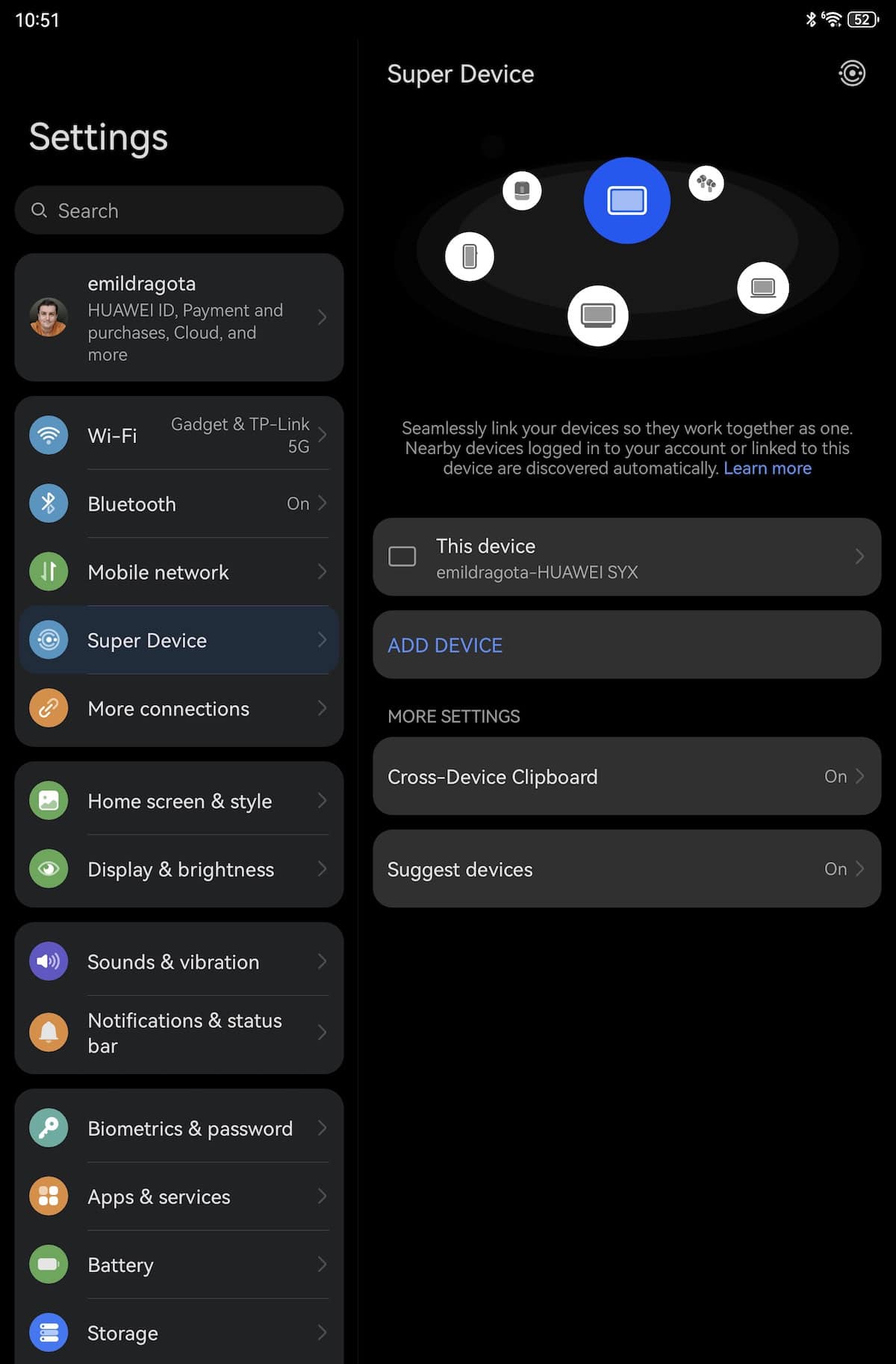
Task: Open the emildragota HUAWEI ID account
Action: pyautogui.click(x=179, y=317)
